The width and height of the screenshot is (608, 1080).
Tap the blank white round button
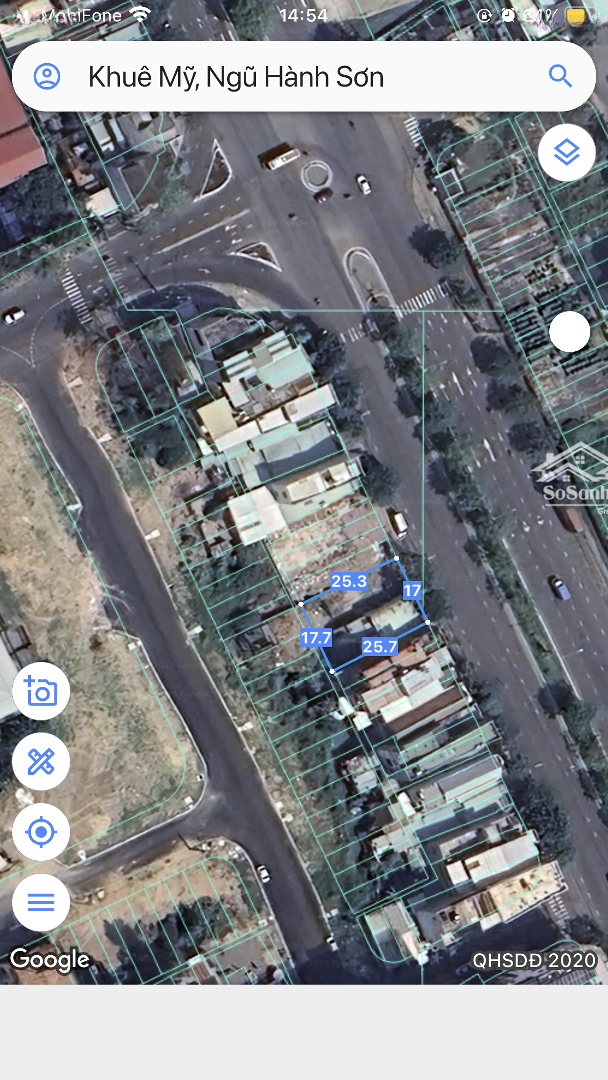[569, 331]
